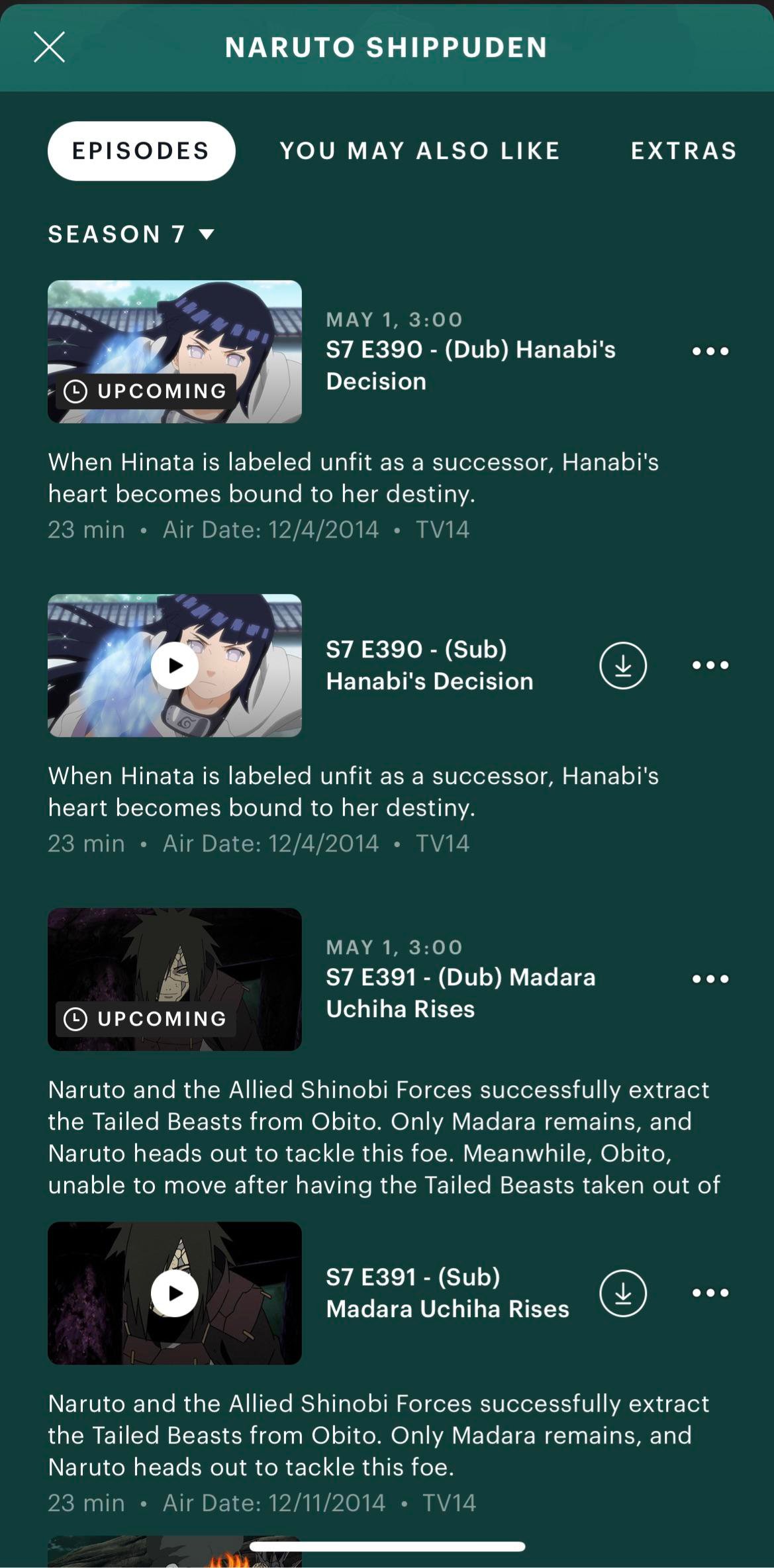Image resolution: width=774 pixels, height=1568 pixels.
Task: Open more options for E391 (Dub) Madara Uchiha Rises
Action: [x=710, y=979]
